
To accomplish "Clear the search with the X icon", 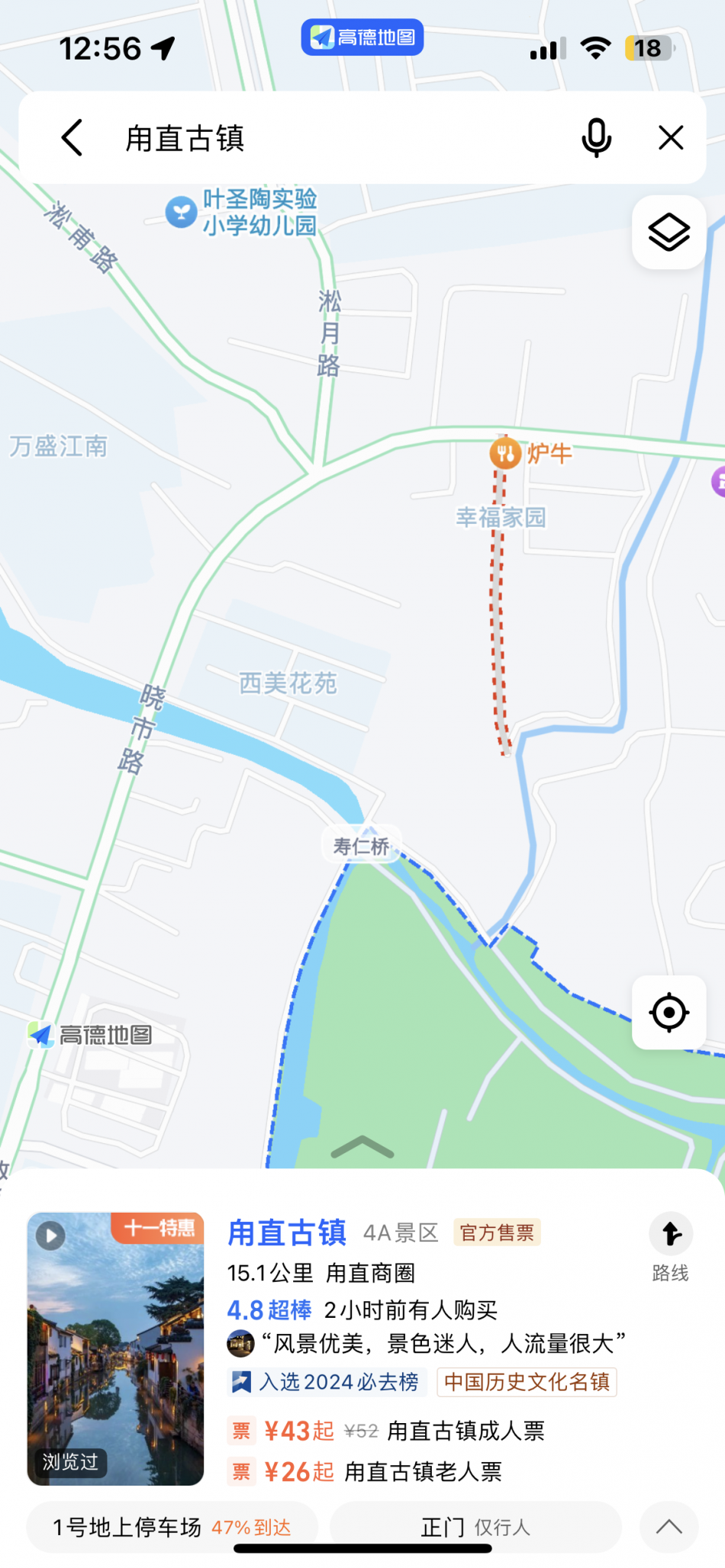I will (x=671, y=138).
